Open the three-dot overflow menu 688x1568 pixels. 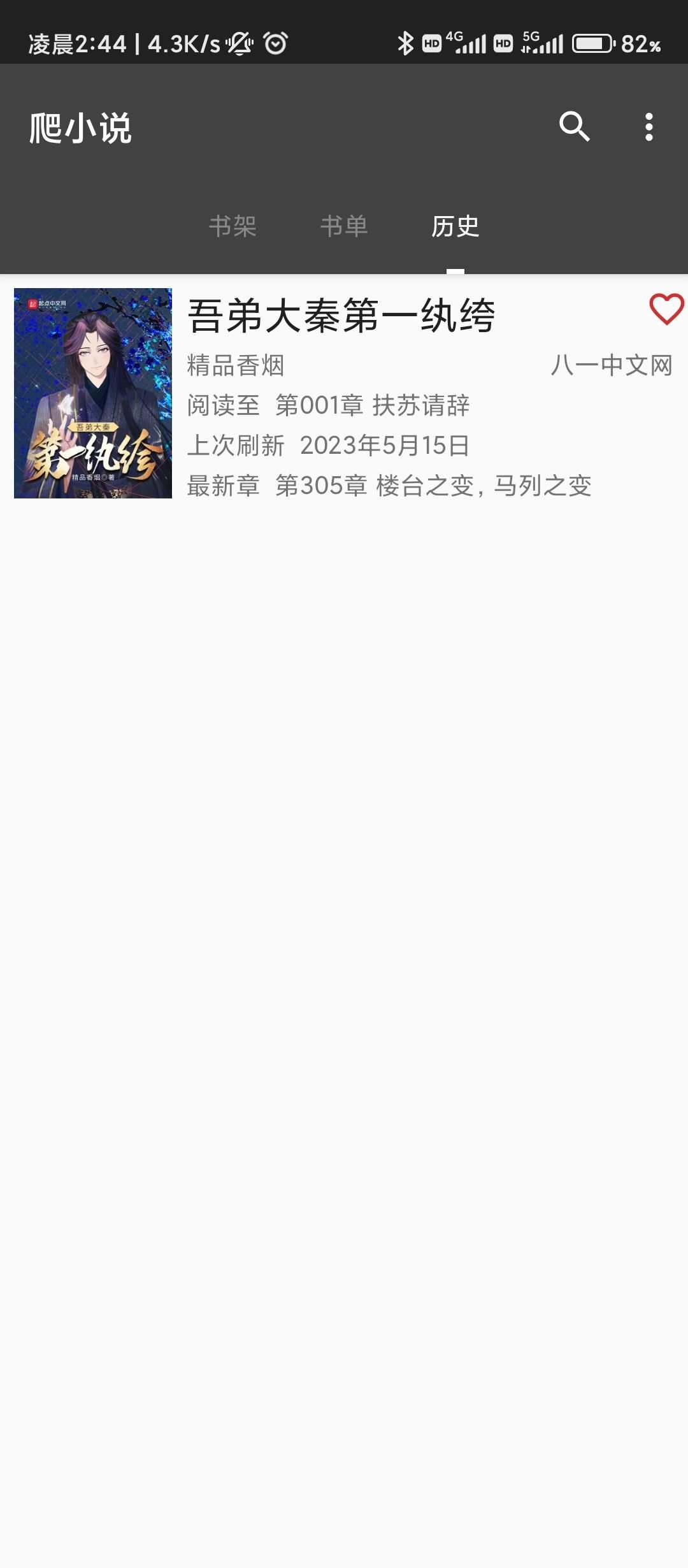tap(649, 127)
